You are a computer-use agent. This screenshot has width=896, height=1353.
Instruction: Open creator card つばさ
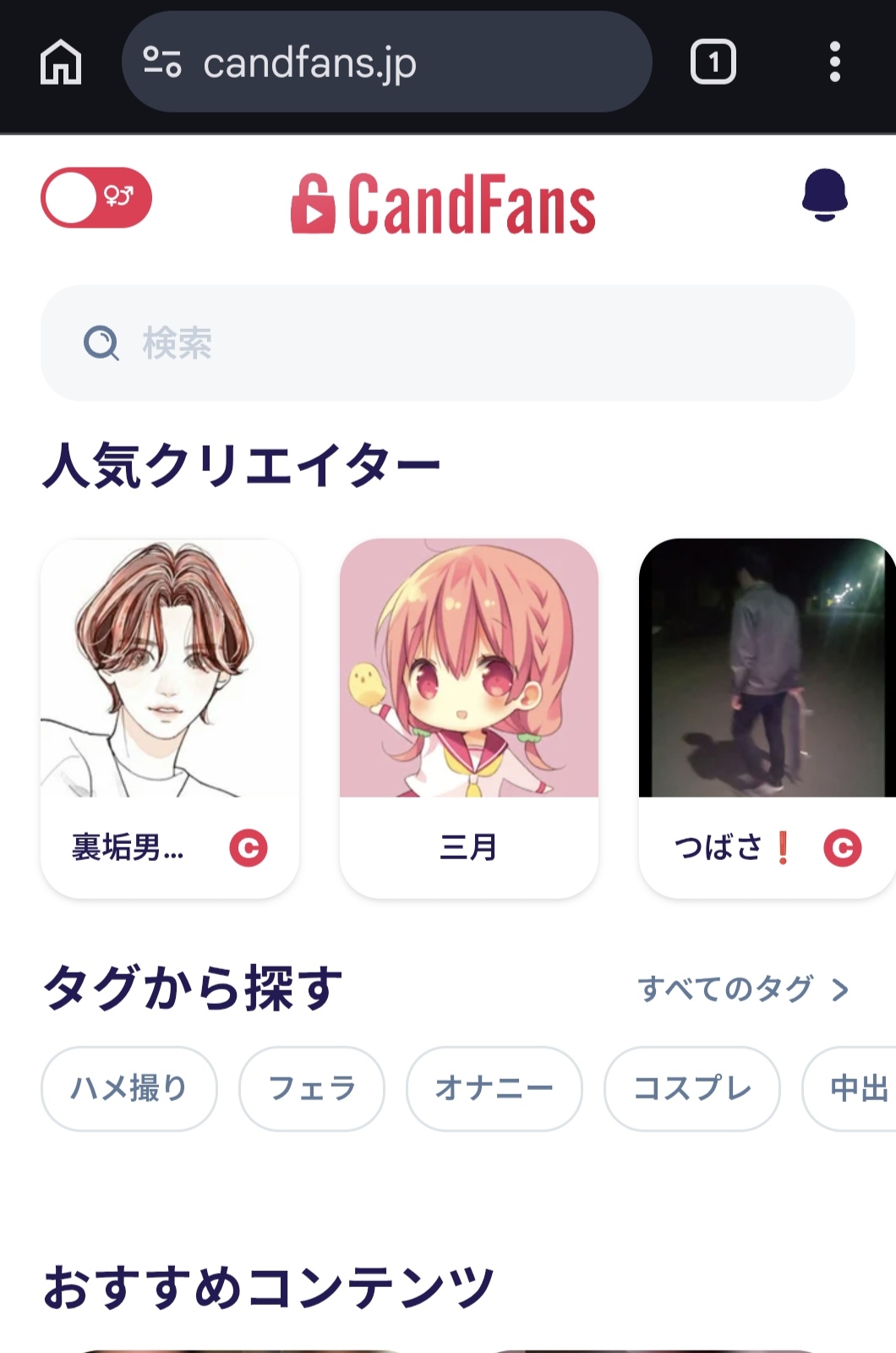(766, 718)
